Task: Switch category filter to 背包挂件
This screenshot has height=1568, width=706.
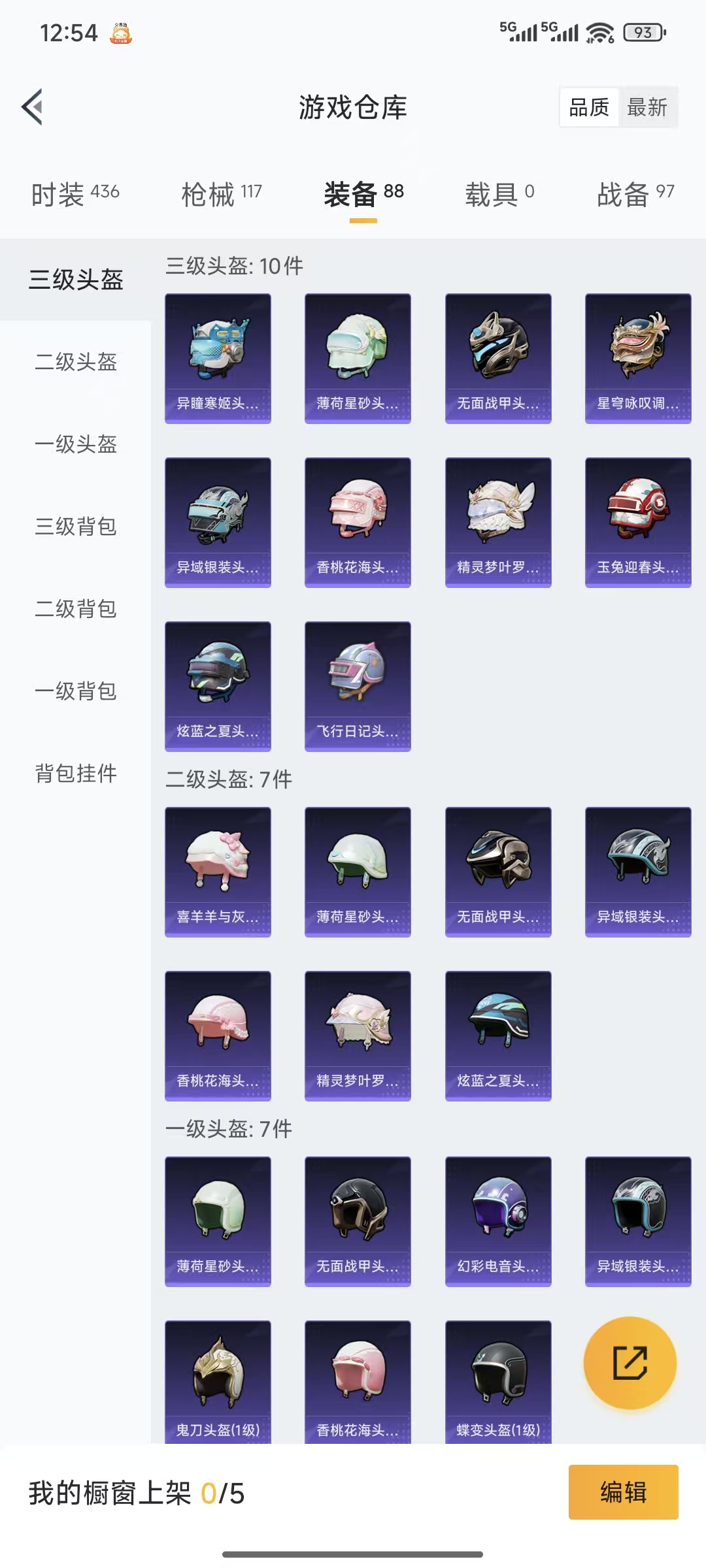Action: pyautogui.click(x=74, y=774)
